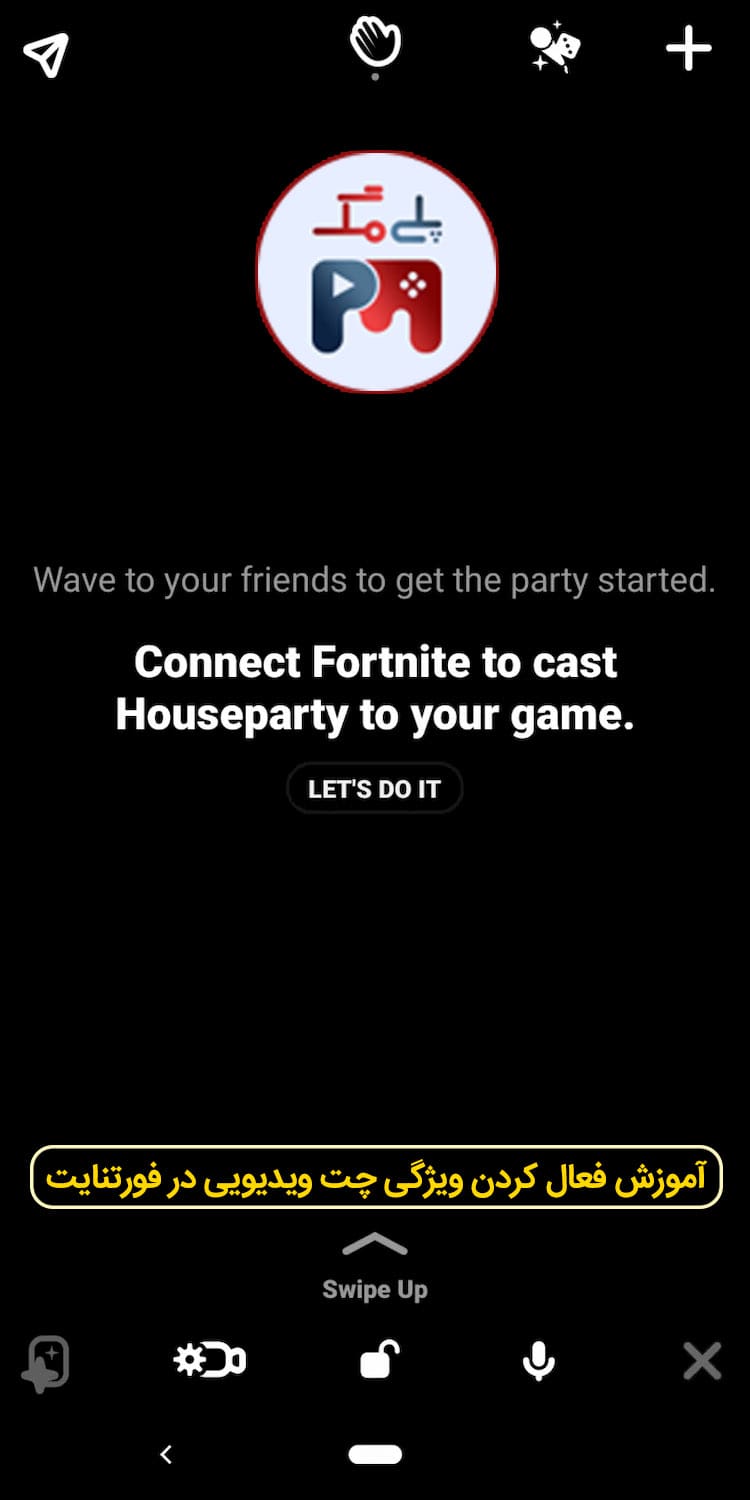The height and width of the screenshot is (1500, 750).
Task: Go back using the system back arrow
Action: pyautogui.click(x=166, y=1454)
